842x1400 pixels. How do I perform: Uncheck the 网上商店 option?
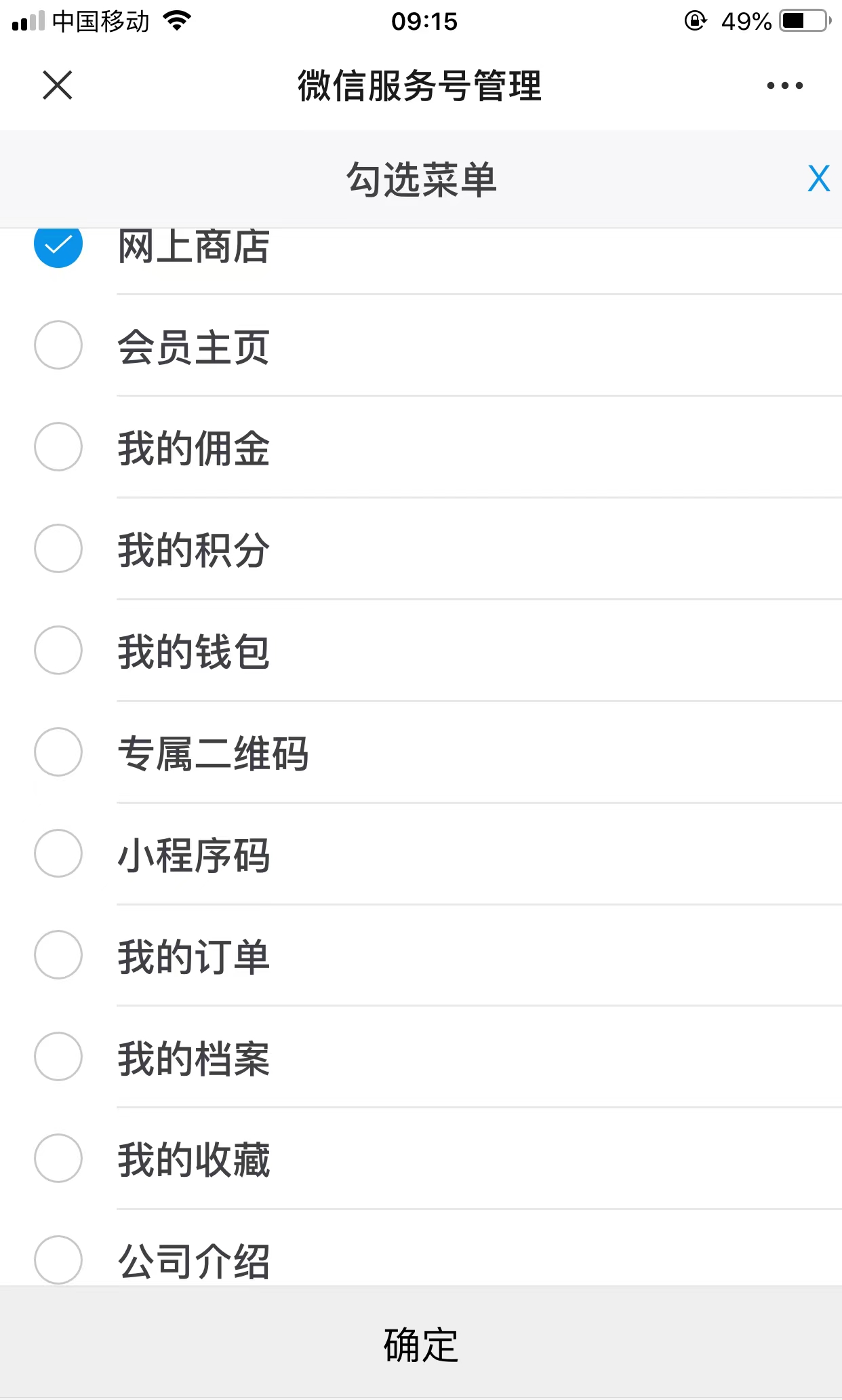point(58,246)
